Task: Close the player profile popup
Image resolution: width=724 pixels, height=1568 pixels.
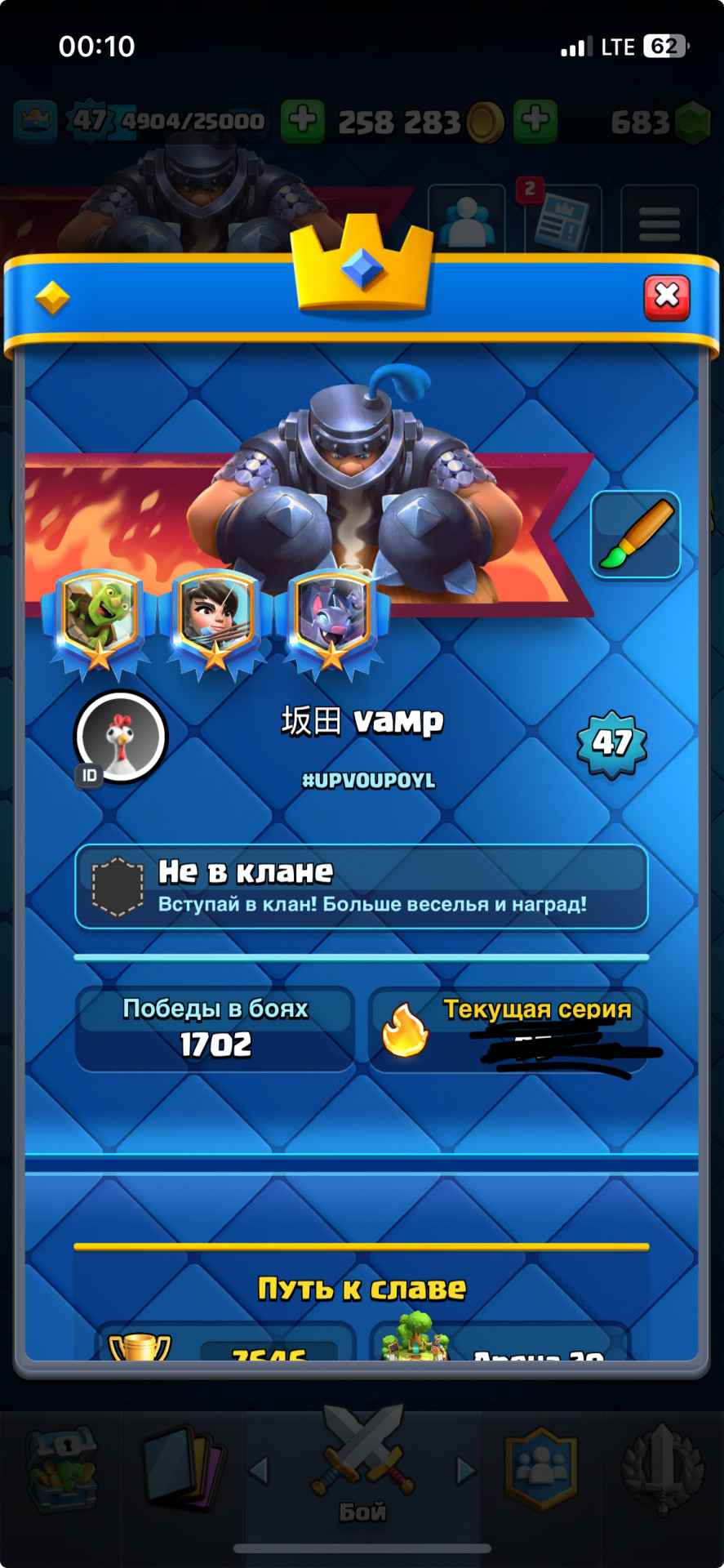Action: click(x=667, y=296)
